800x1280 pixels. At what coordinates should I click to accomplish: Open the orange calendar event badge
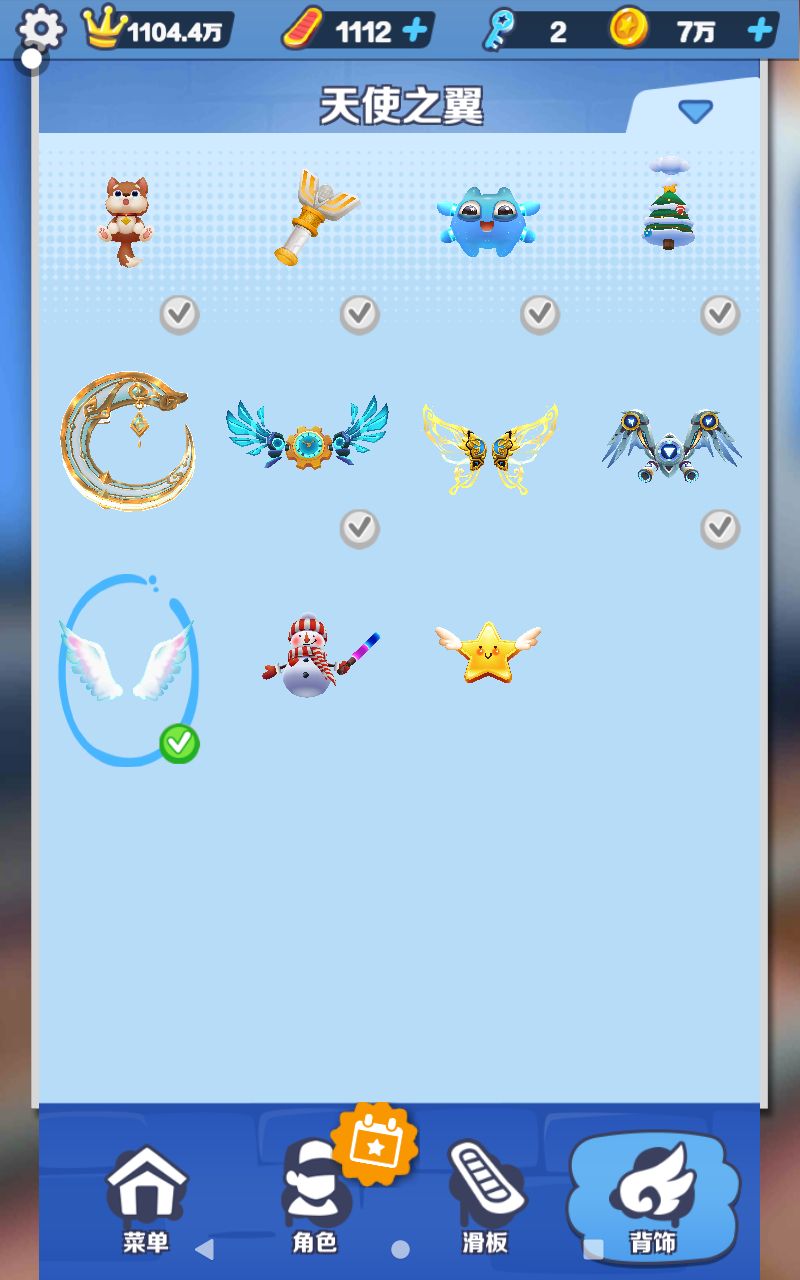374,1145
